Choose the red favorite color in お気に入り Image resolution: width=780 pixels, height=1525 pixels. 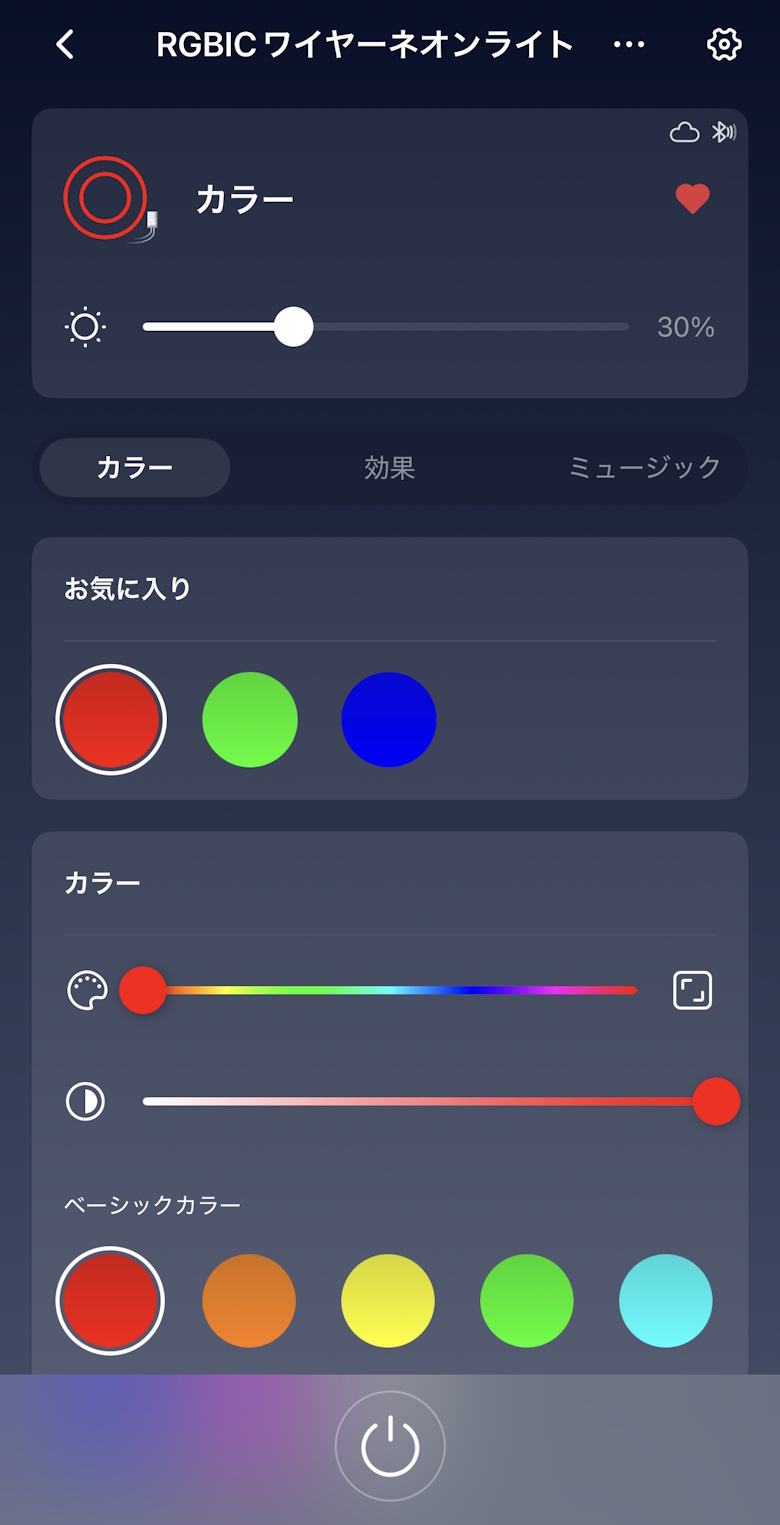click(111, 720)
